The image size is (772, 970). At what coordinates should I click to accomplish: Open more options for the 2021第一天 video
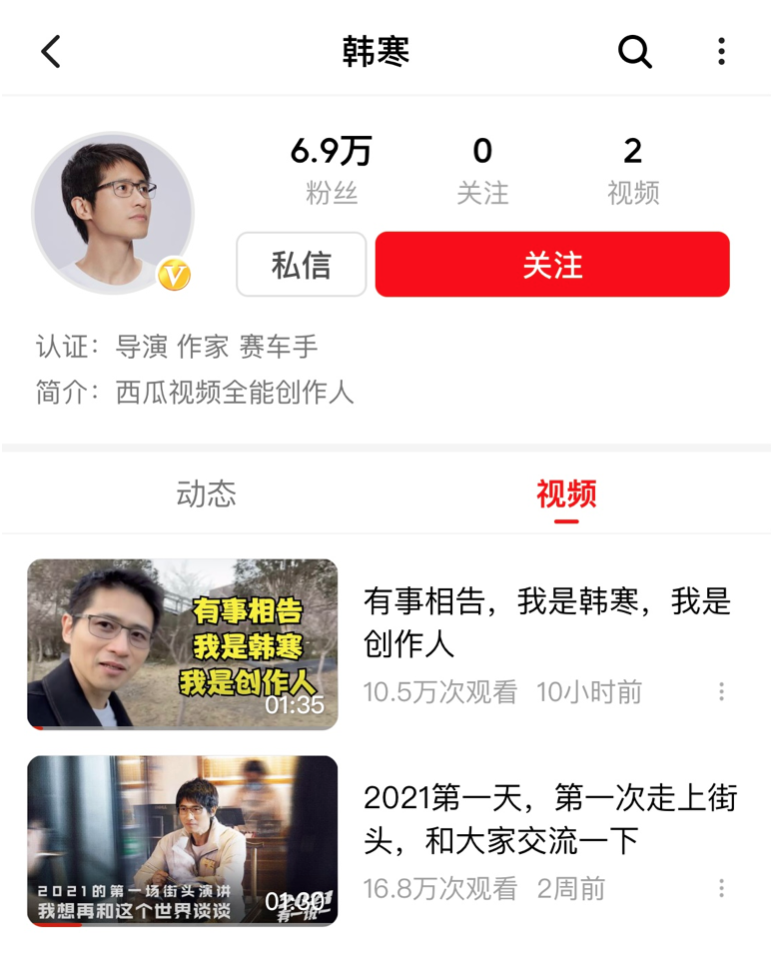(721, 888)
